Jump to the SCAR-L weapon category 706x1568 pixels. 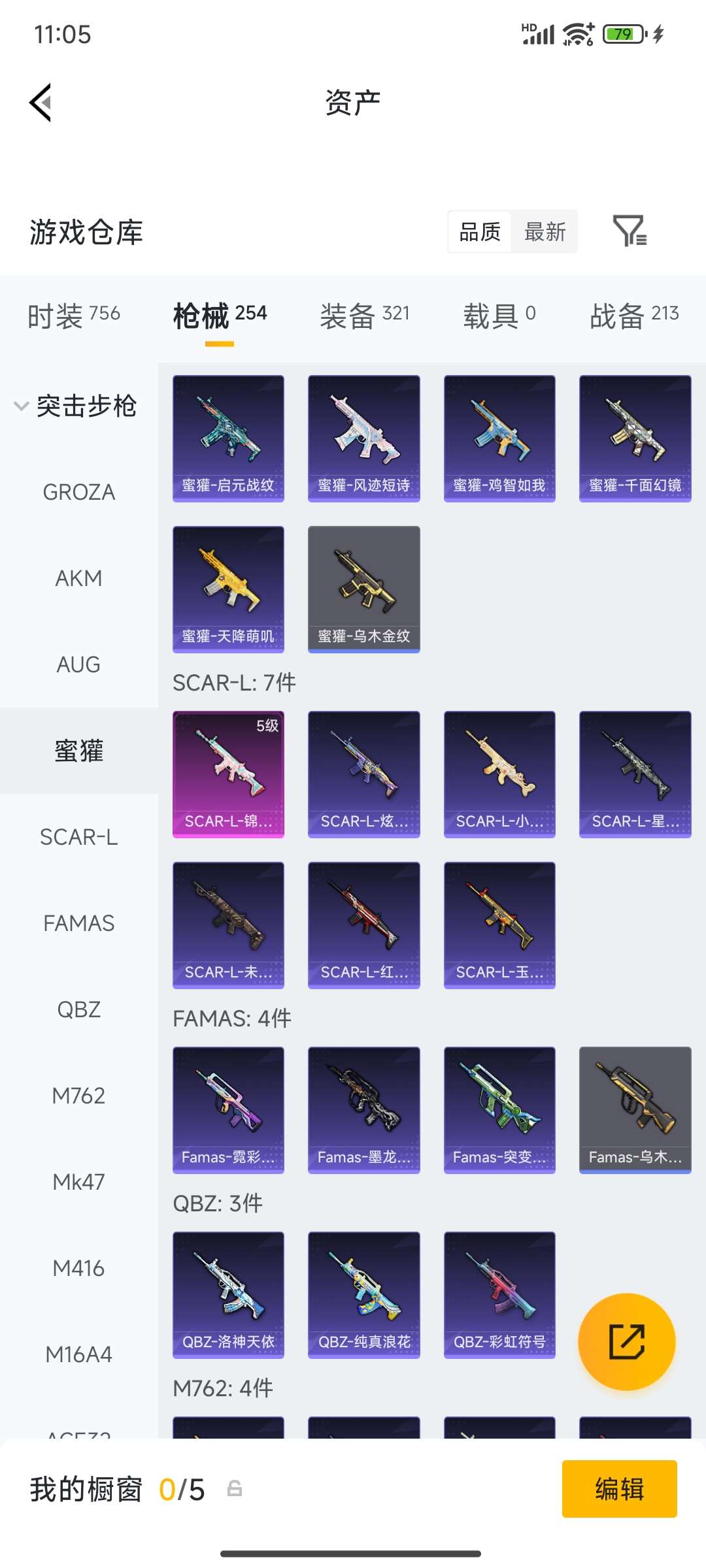pos(78,837)
